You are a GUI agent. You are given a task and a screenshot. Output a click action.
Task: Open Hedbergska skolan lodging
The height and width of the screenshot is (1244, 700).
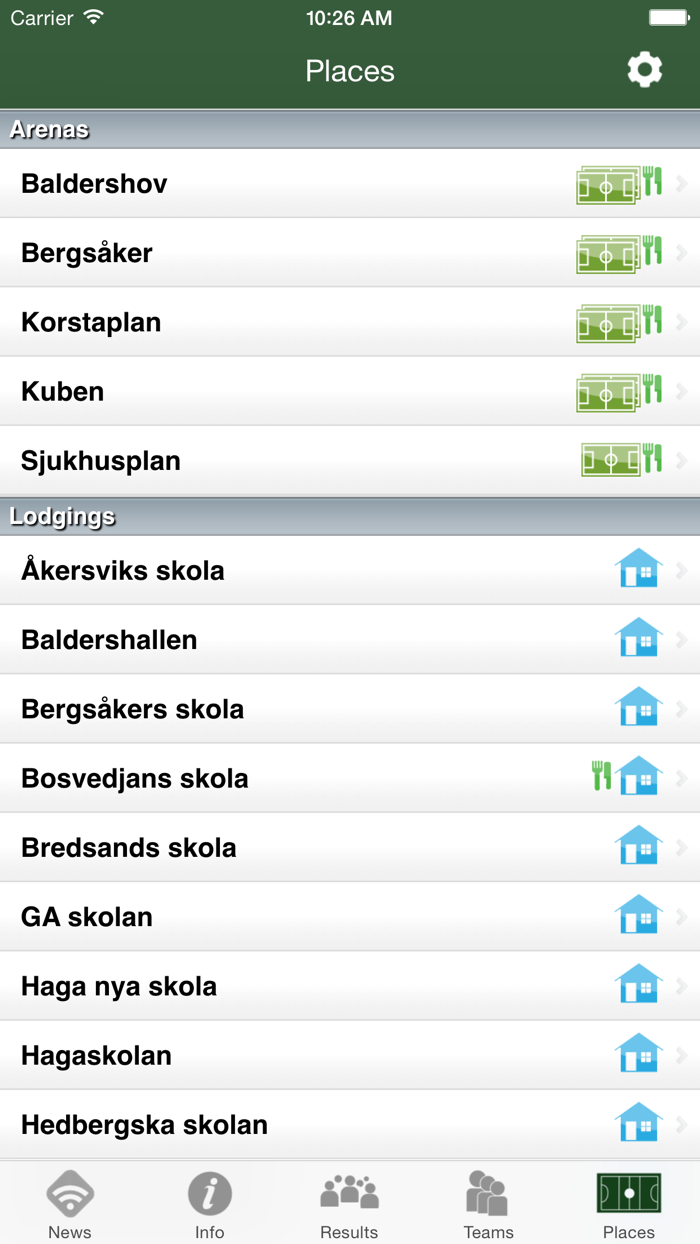pyautogui.click(x=350, y=1125)
